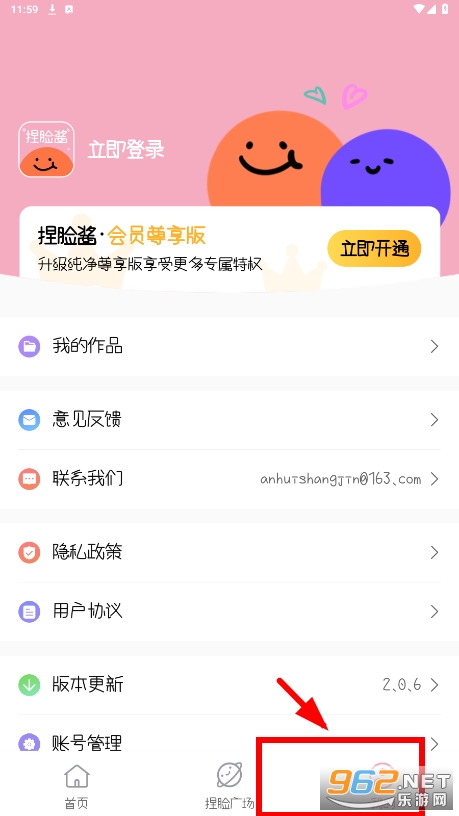View 隐私政策 privacy policy
Screen dimensions: 459x816
tap(230, 552)
